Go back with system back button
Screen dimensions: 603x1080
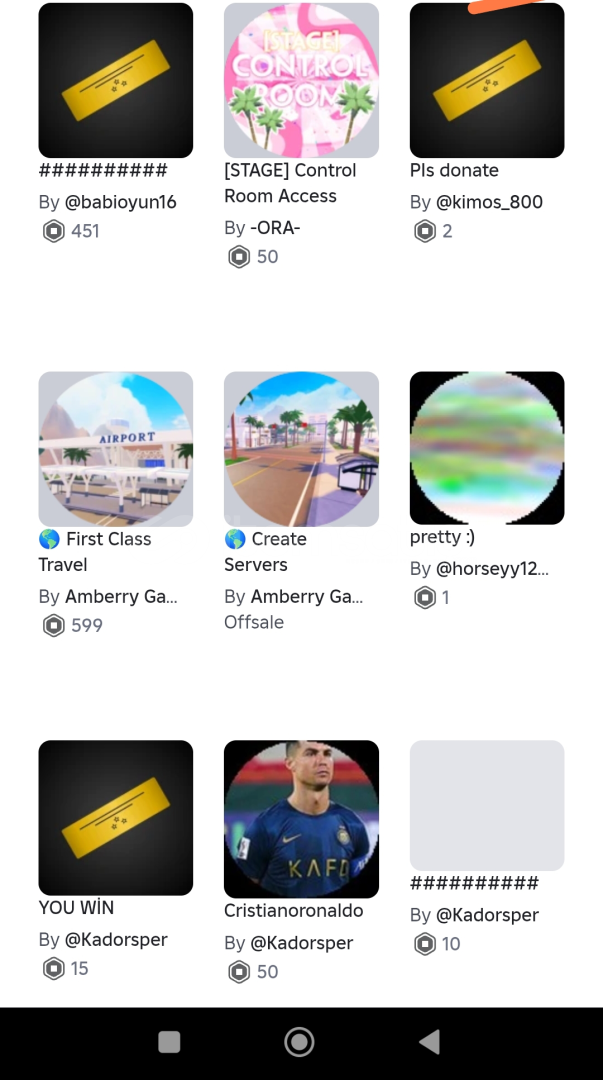click(x=429, y=1042)
